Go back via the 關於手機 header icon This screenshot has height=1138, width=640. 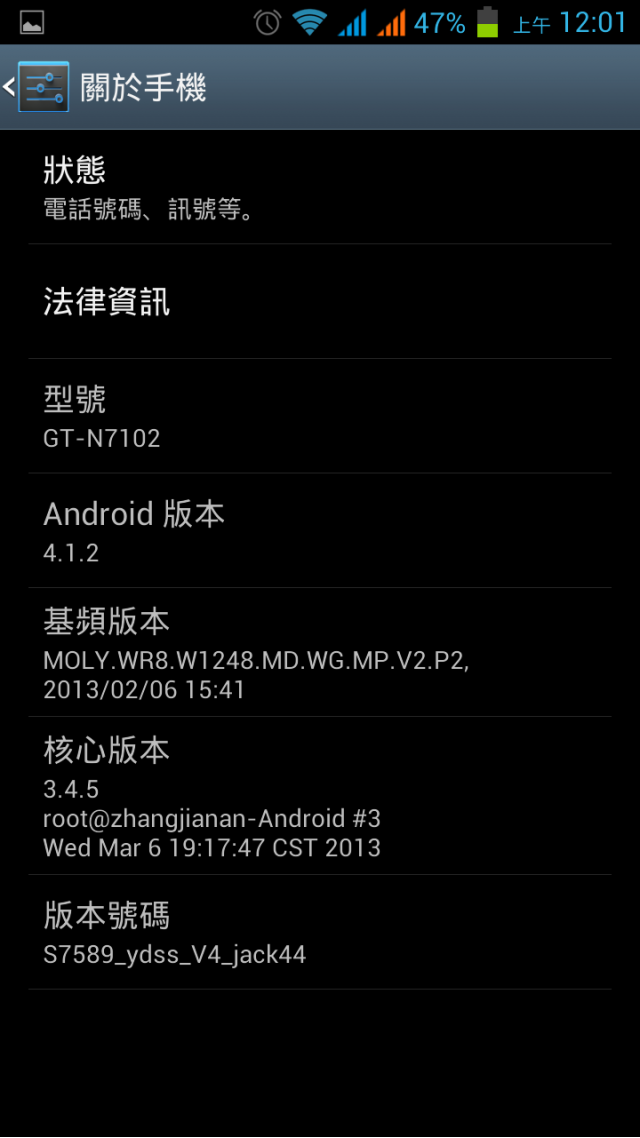pyautogui.click(x=36, y=87)
